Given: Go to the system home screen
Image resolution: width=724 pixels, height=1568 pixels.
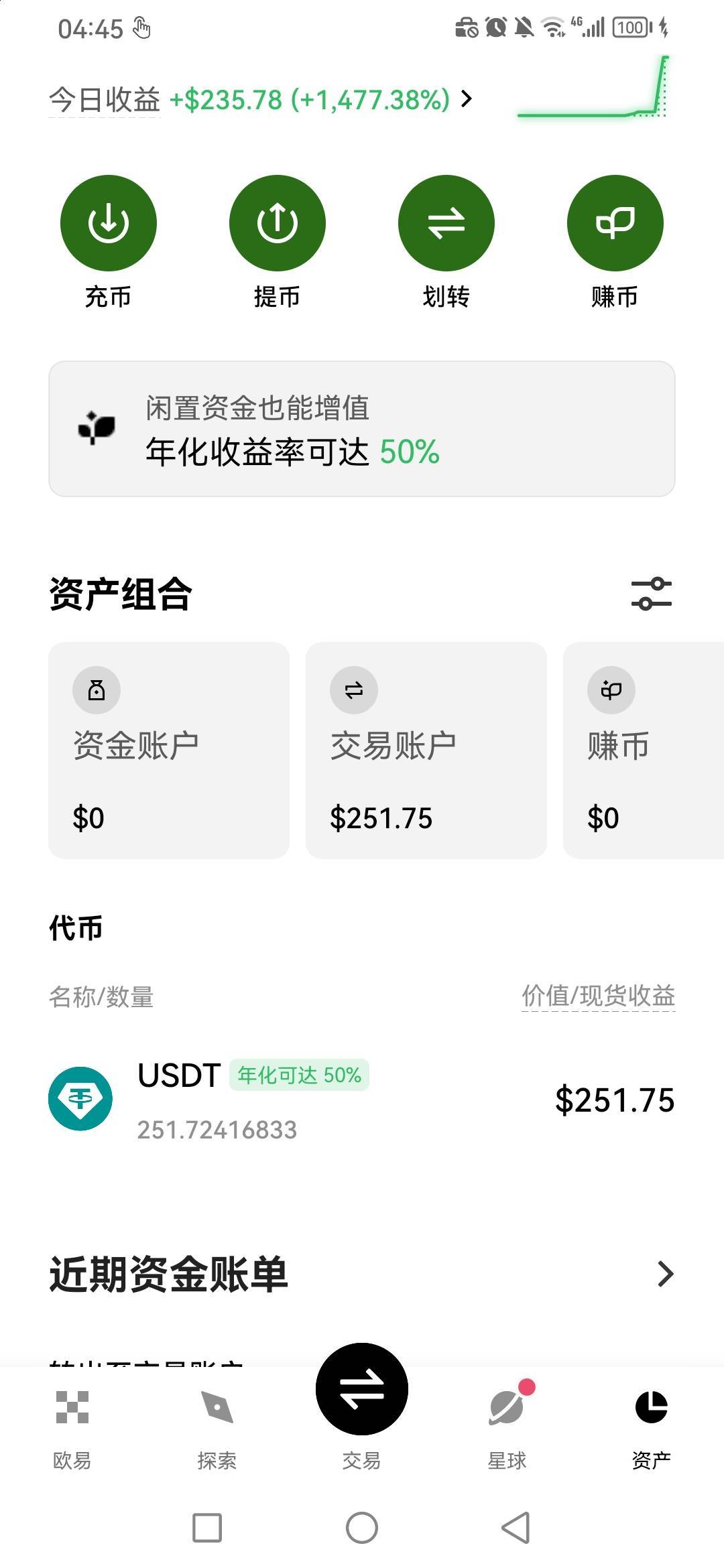Looking at the screenshot, I should pyautogui.click(x=362, y=1528).
